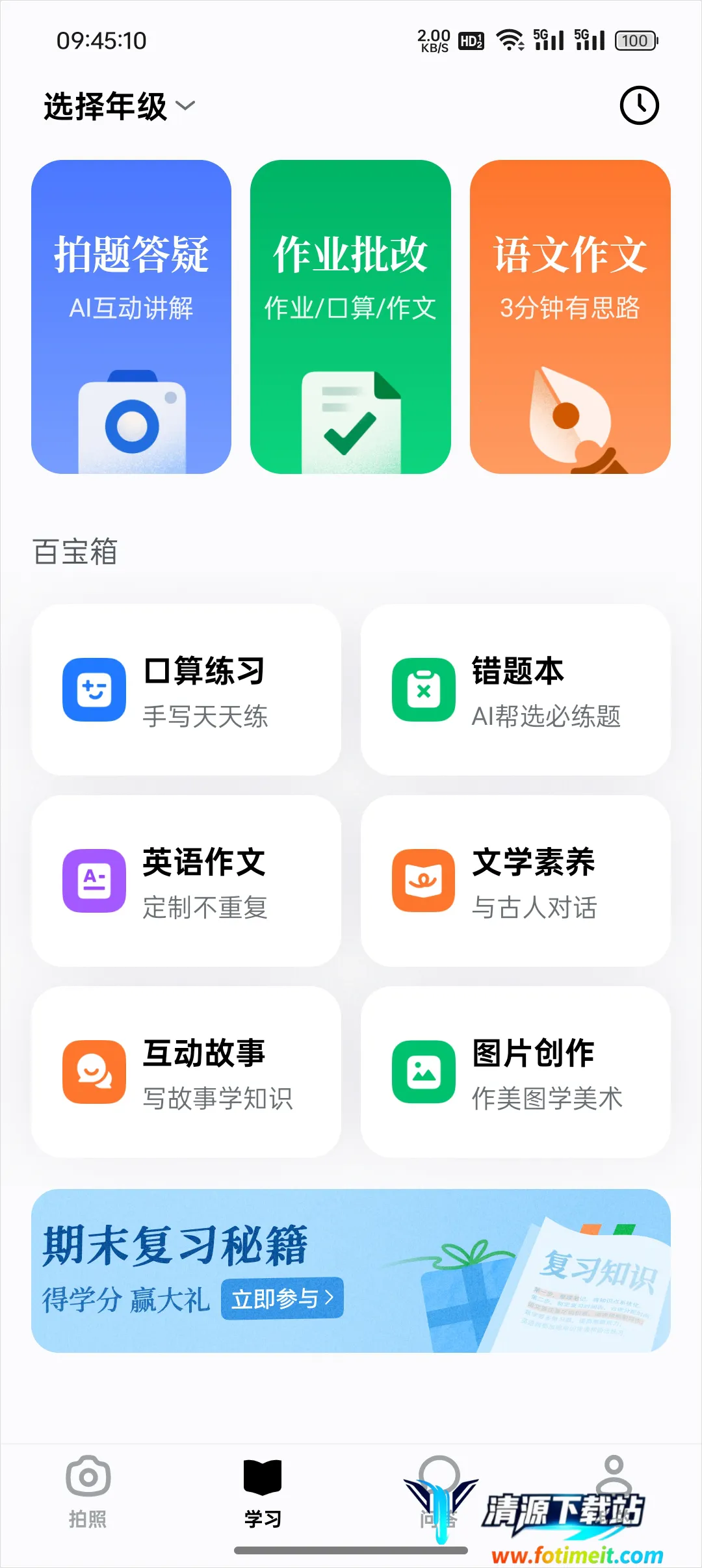Tap the chevron beside 立即参与
Viewport: 702px width, 1568px height.
click(x=330, y=1300)
